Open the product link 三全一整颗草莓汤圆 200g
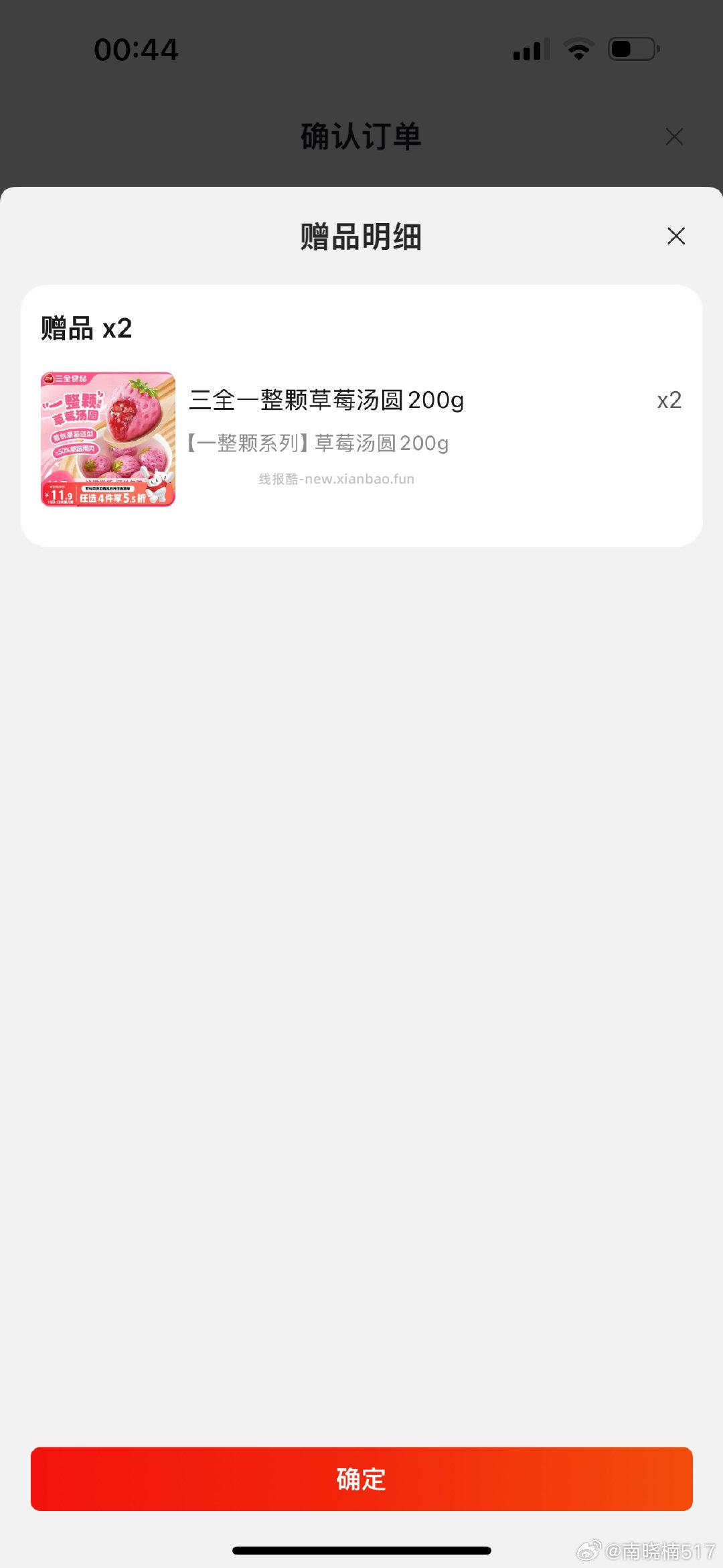The image size is (723, 1568). (325, 400)
